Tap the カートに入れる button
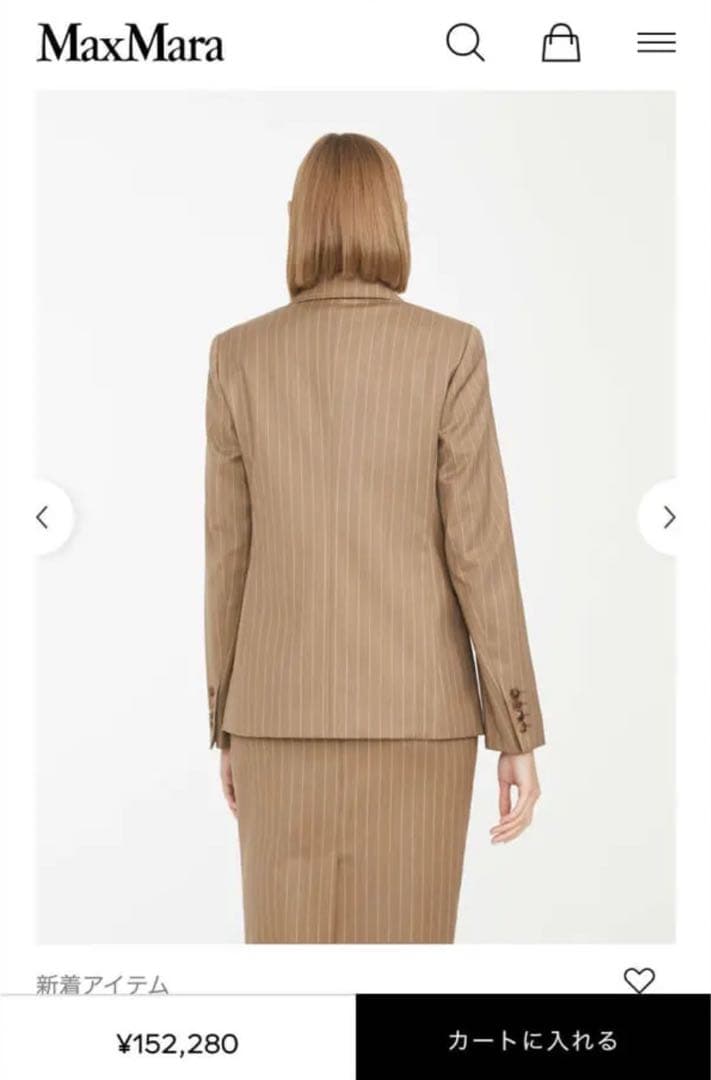 (533, 1040)
